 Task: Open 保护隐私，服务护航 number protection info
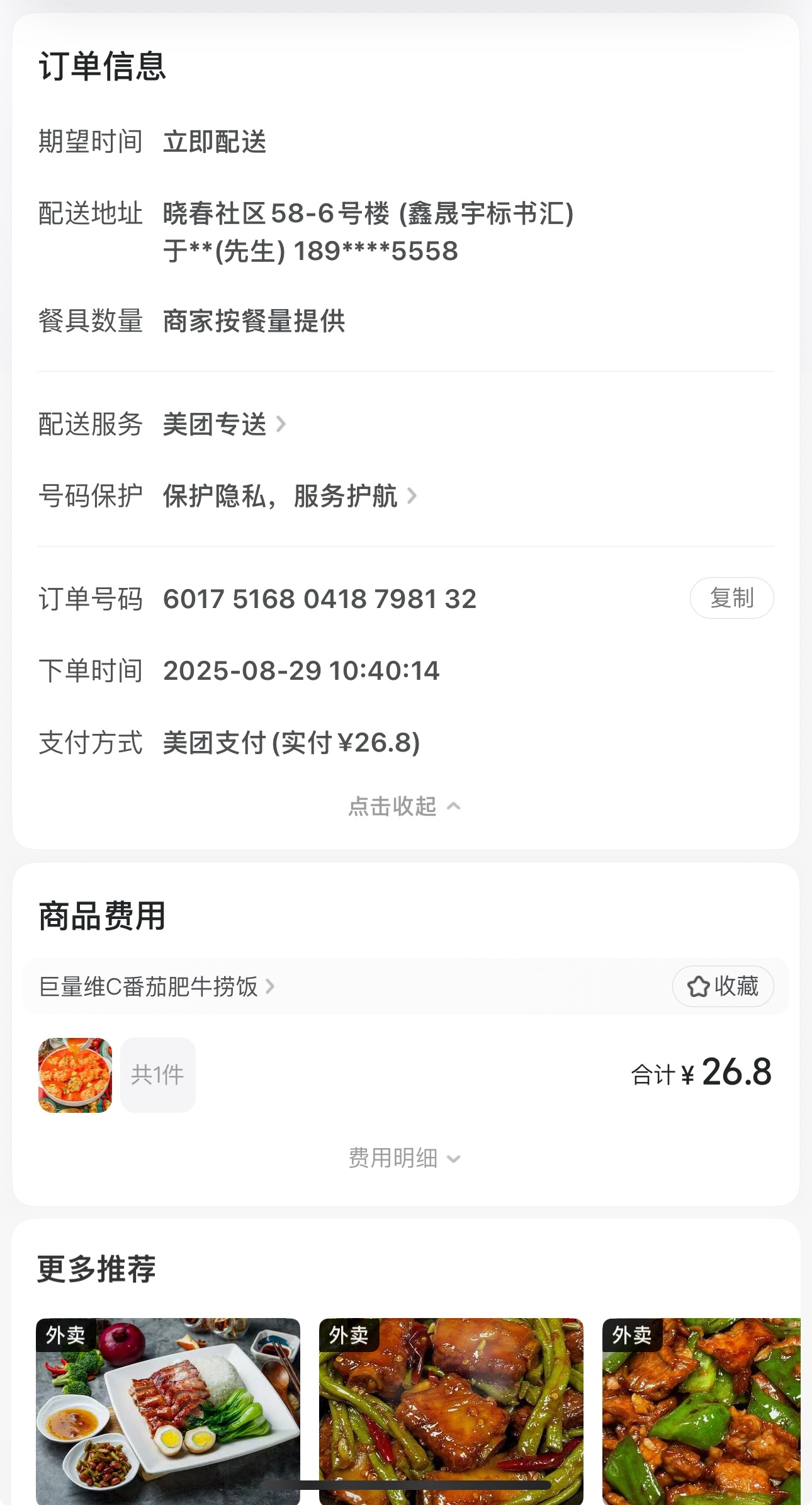tap(290, 496)
